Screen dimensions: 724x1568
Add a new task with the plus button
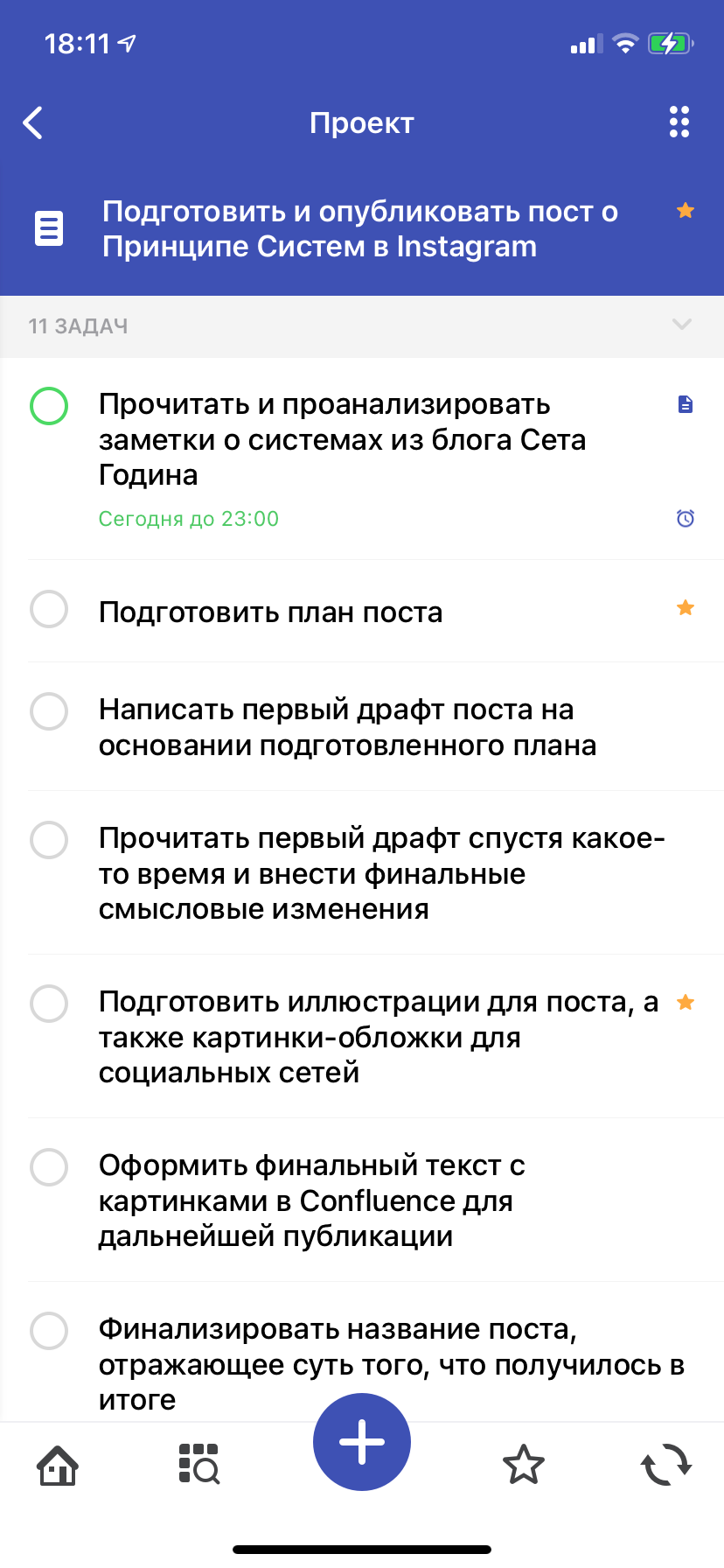pyautogui.click(x=362, y=1442)
